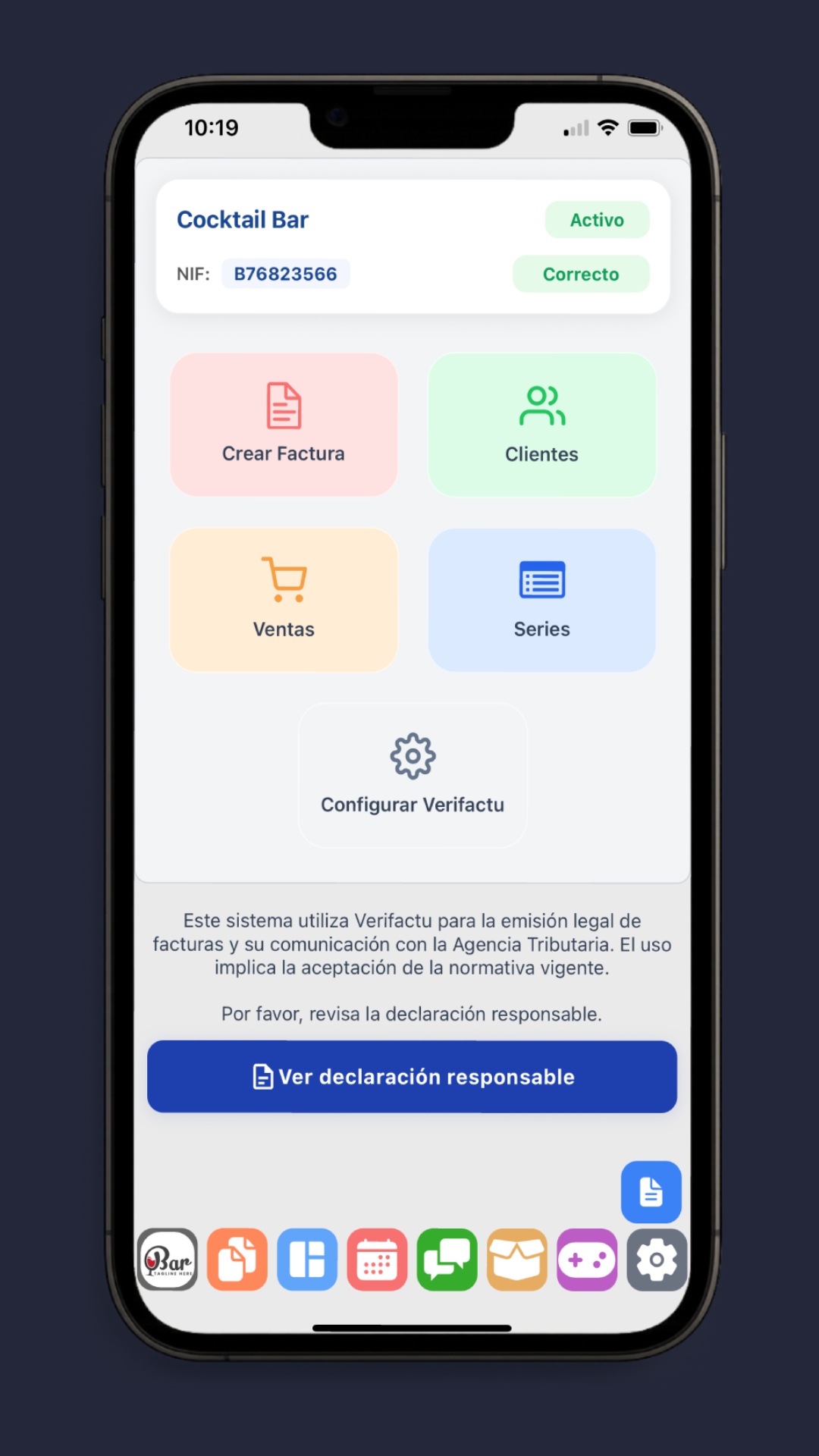This screenshot has width=819, height=1456.
Task: Open the Ventas tile
Action: tap(284, 600)
